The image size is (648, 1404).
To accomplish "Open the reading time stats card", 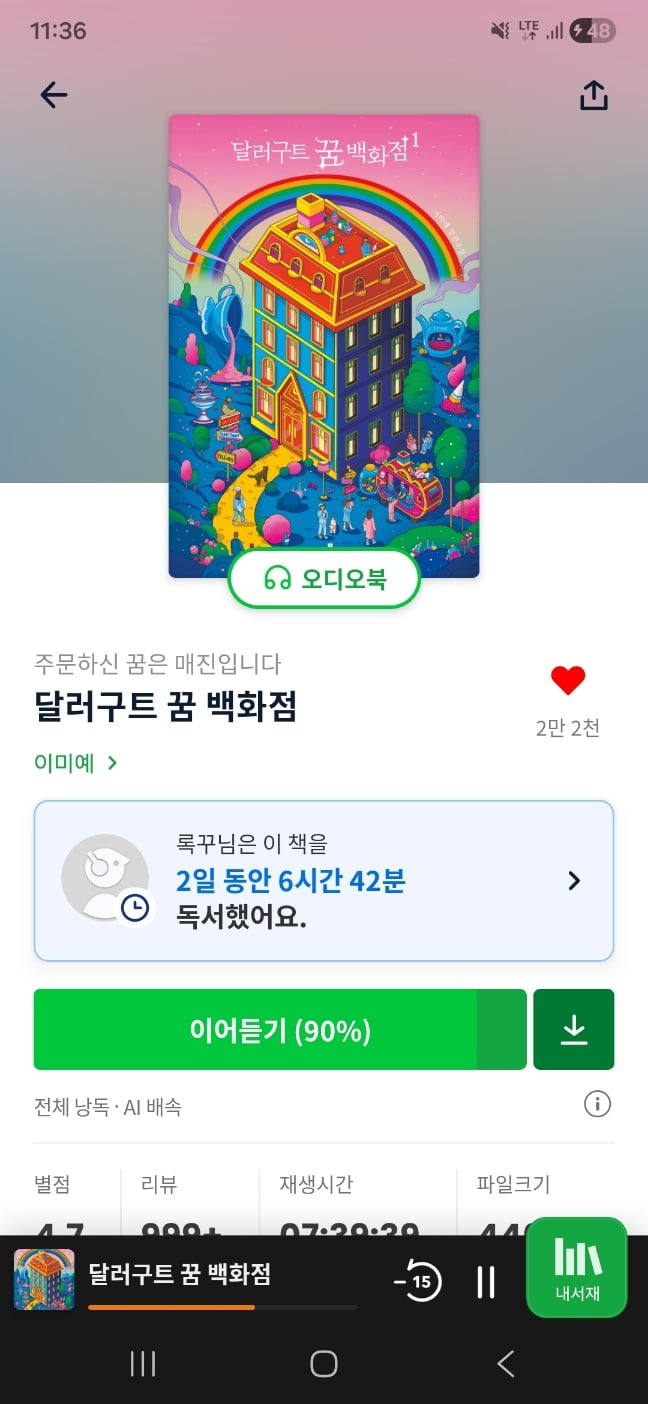I will point(324,881).
